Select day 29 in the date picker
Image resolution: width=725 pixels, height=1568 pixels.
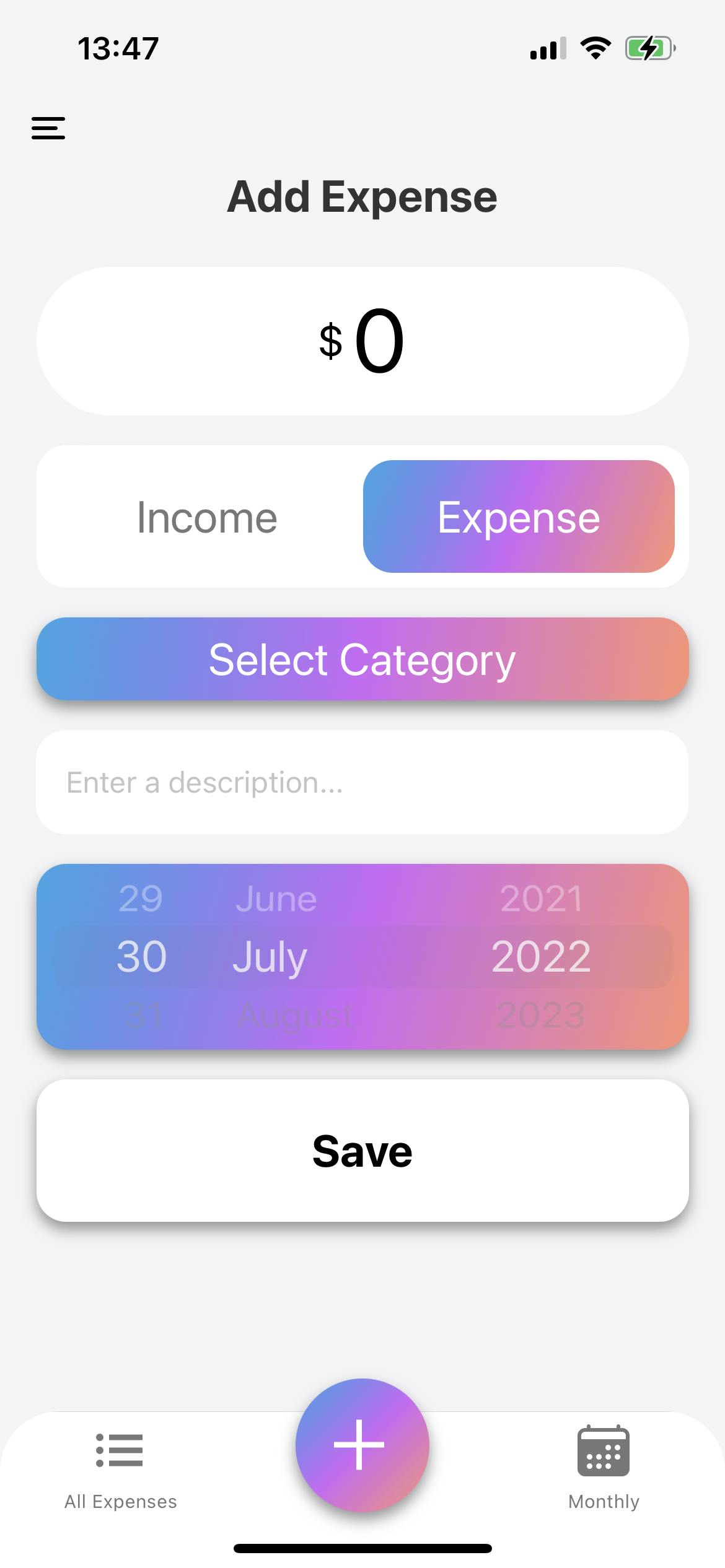[139, 899]
